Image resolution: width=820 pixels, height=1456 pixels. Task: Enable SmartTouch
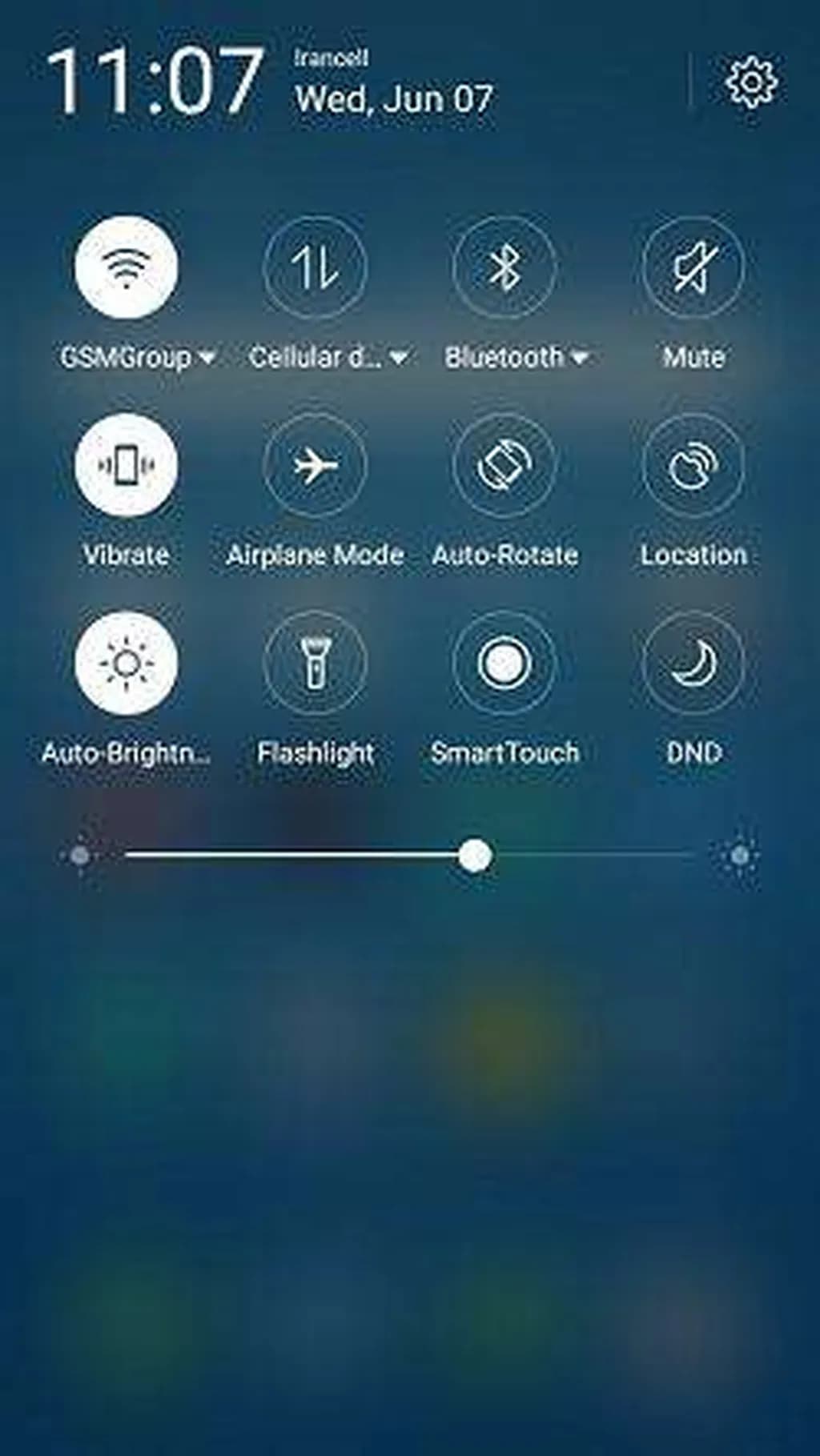point(504,663)
